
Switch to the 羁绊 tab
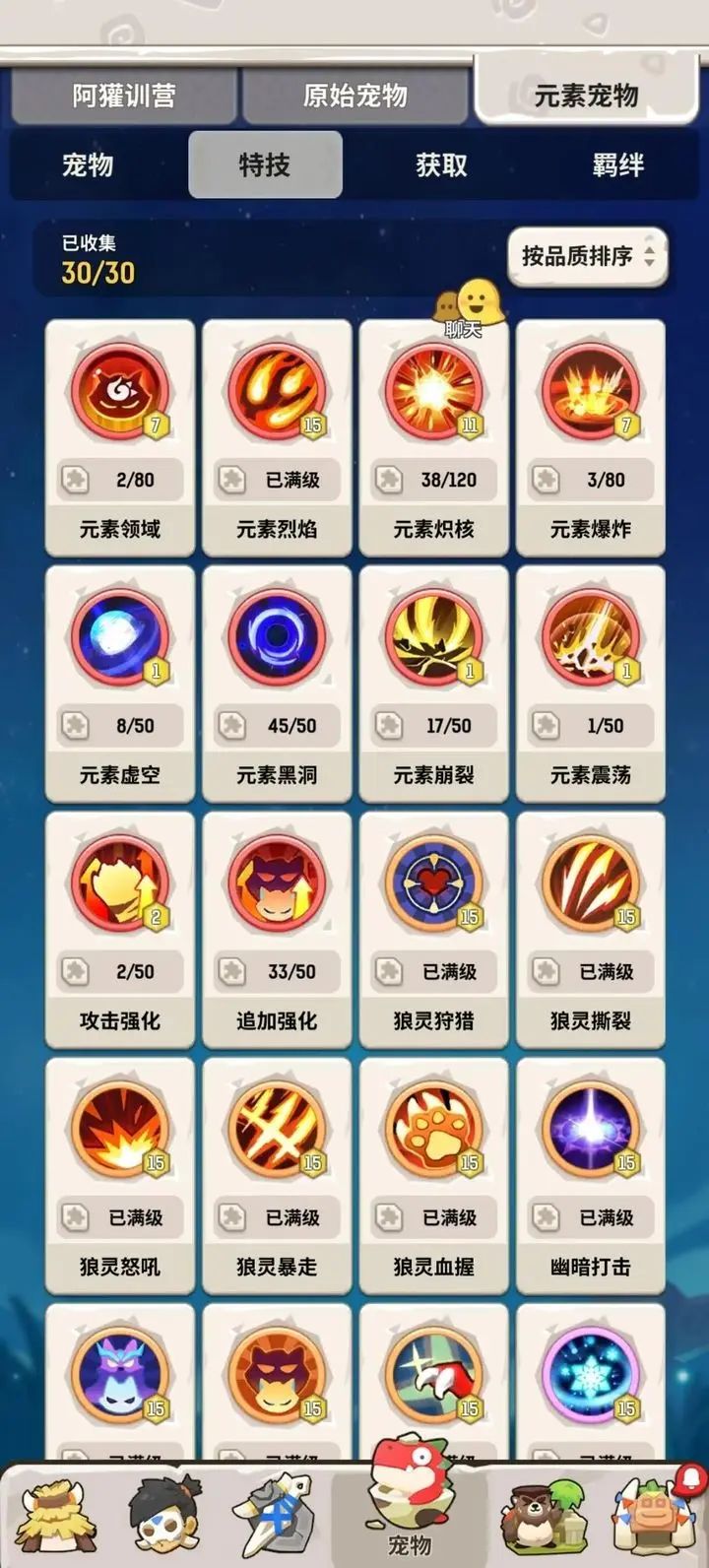(x=618, y=165)
